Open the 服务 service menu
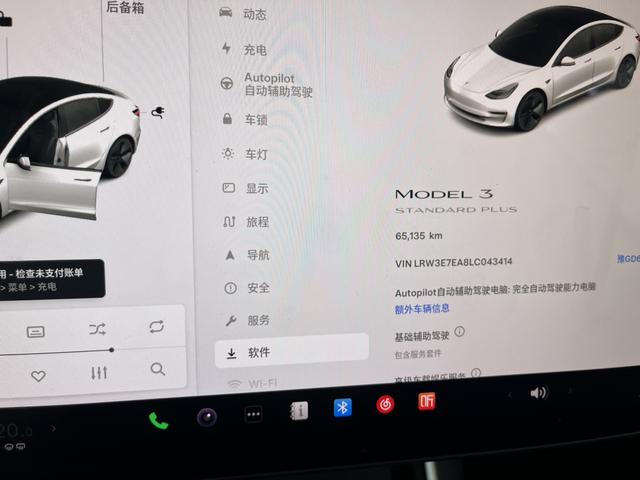 258,321
